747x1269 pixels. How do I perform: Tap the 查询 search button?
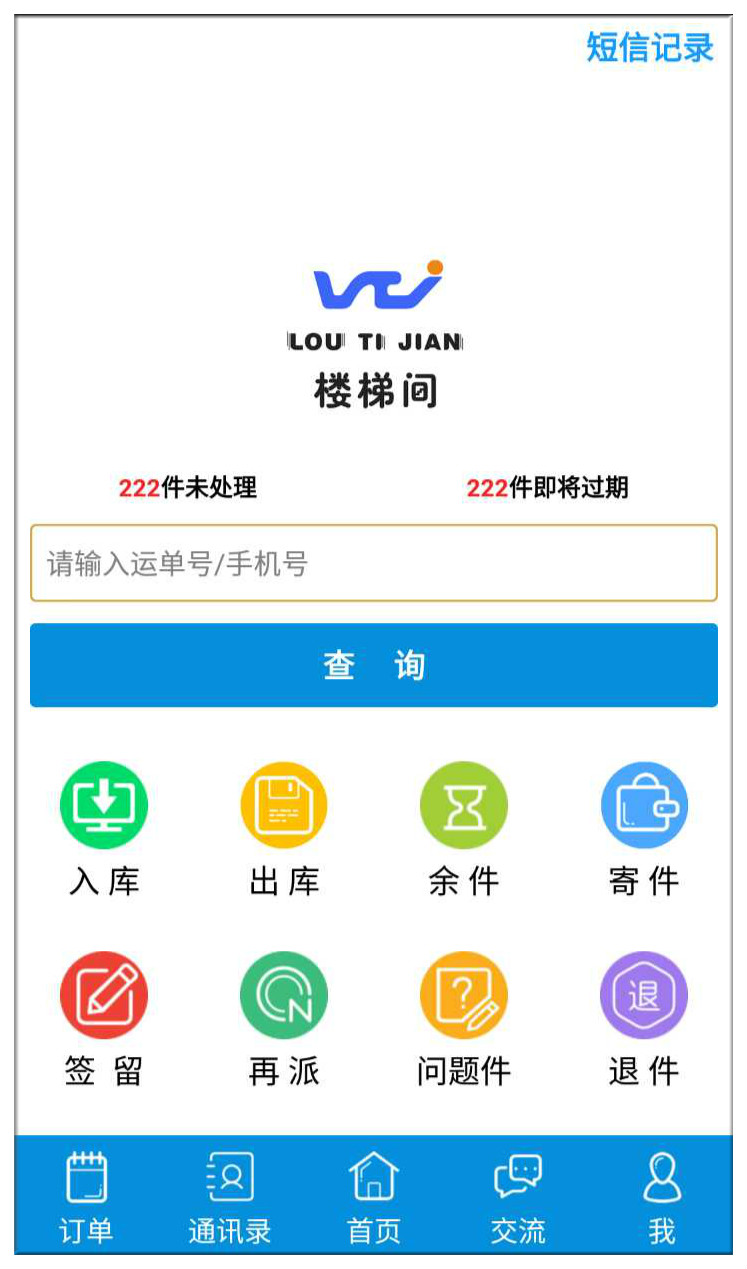(374, 665)
